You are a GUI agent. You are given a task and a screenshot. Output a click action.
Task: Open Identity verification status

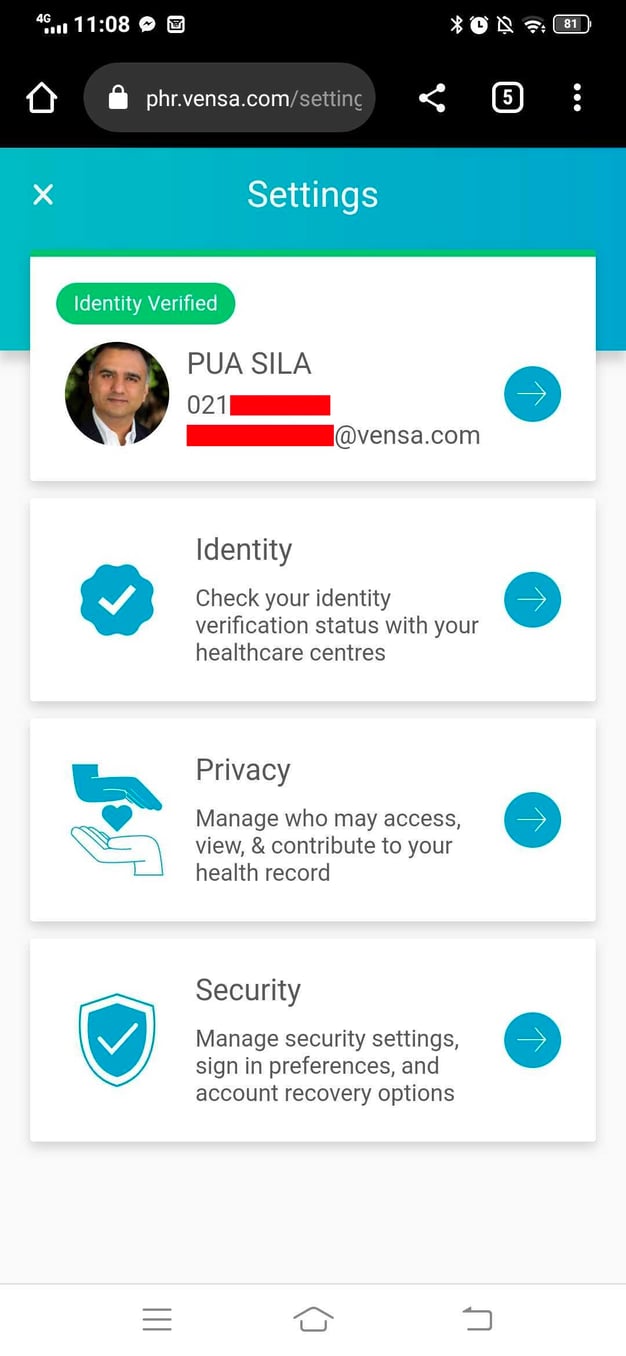tap(532, 599)
